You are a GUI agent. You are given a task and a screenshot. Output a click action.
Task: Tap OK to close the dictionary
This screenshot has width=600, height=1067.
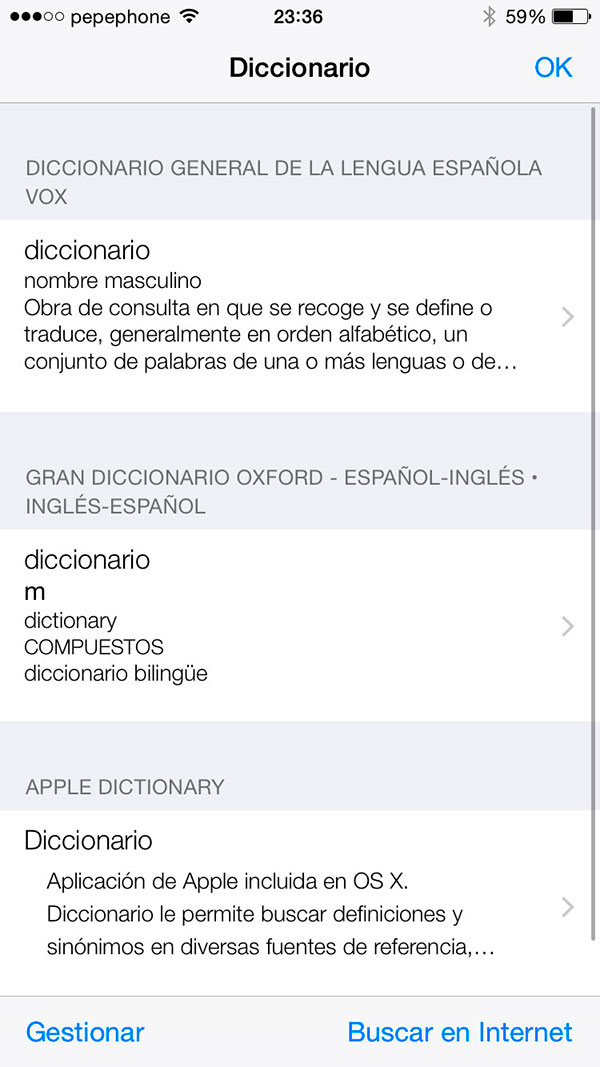pyautogui.click(x=553, y=67)
